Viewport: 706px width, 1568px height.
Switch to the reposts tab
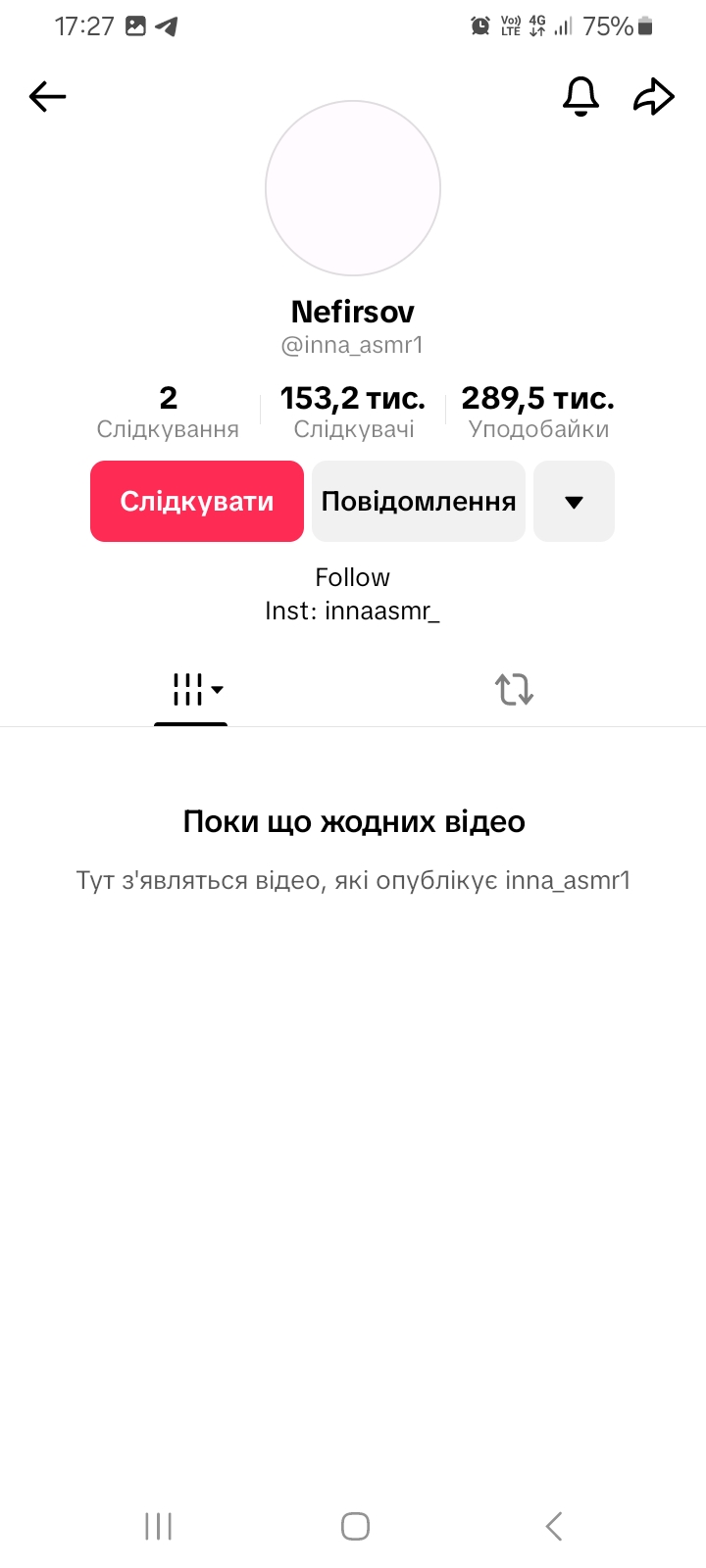pos(514,690)
